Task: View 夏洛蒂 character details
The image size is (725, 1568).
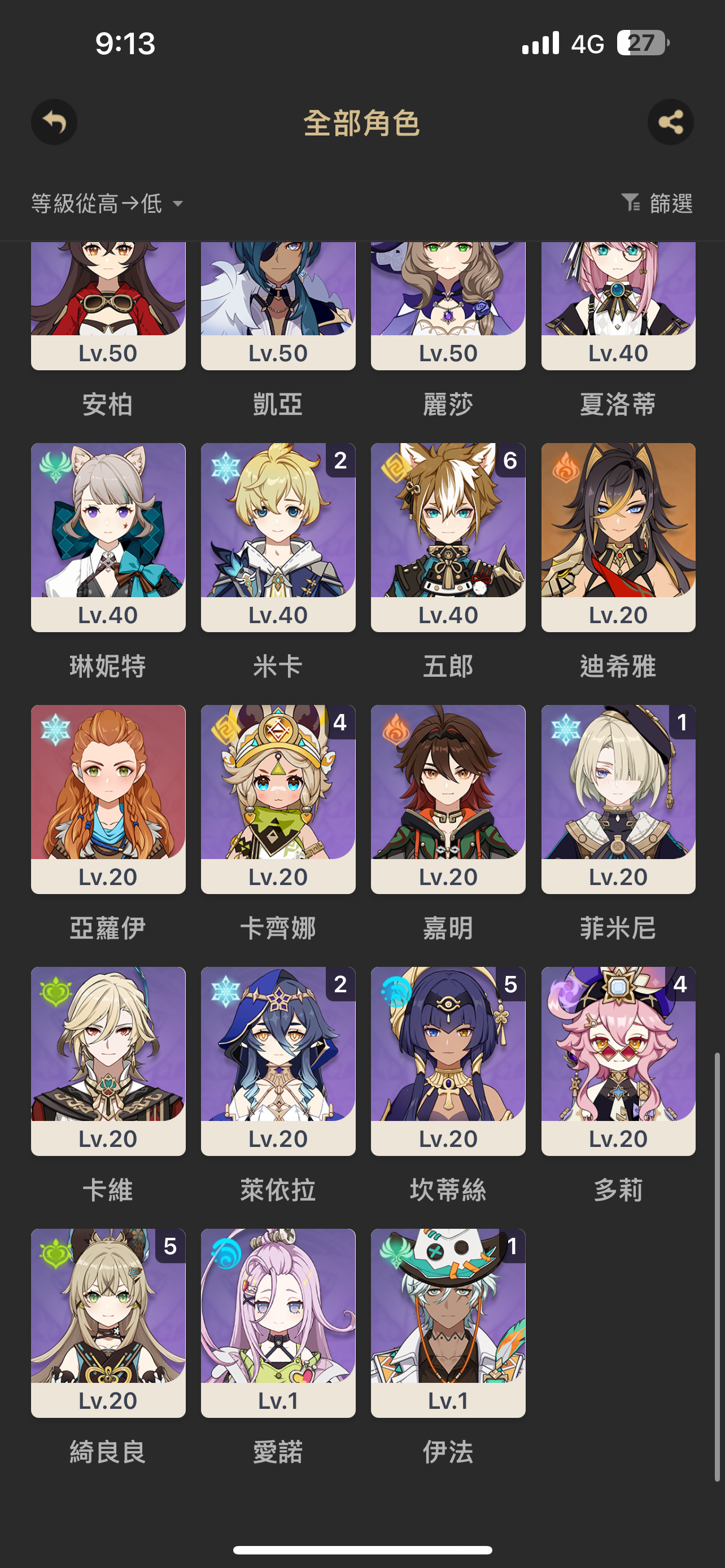Action: coord(618,305)
